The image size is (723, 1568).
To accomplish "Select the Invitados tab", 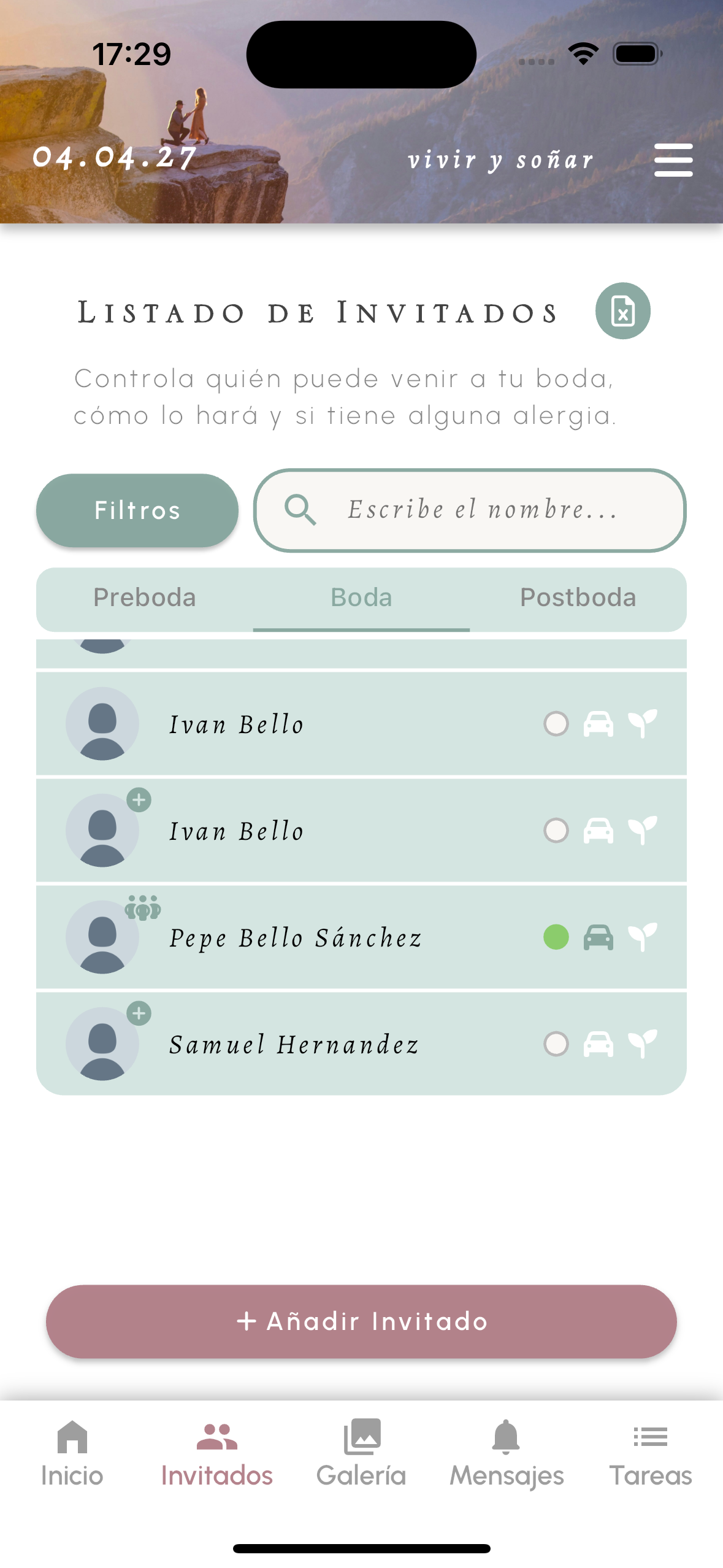I will click(216, 1454).
